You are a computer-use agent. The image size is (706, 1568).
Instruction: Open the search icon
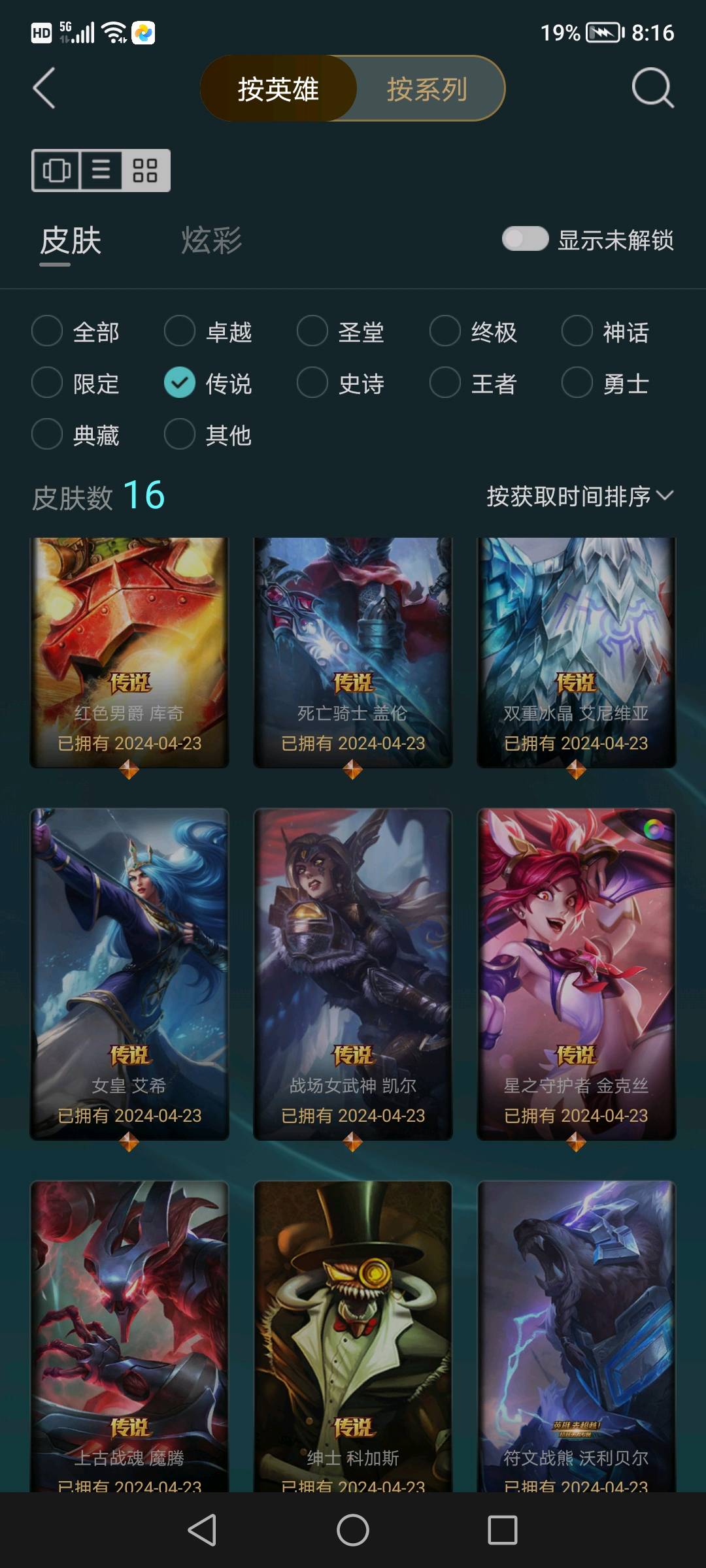[652, 88]
